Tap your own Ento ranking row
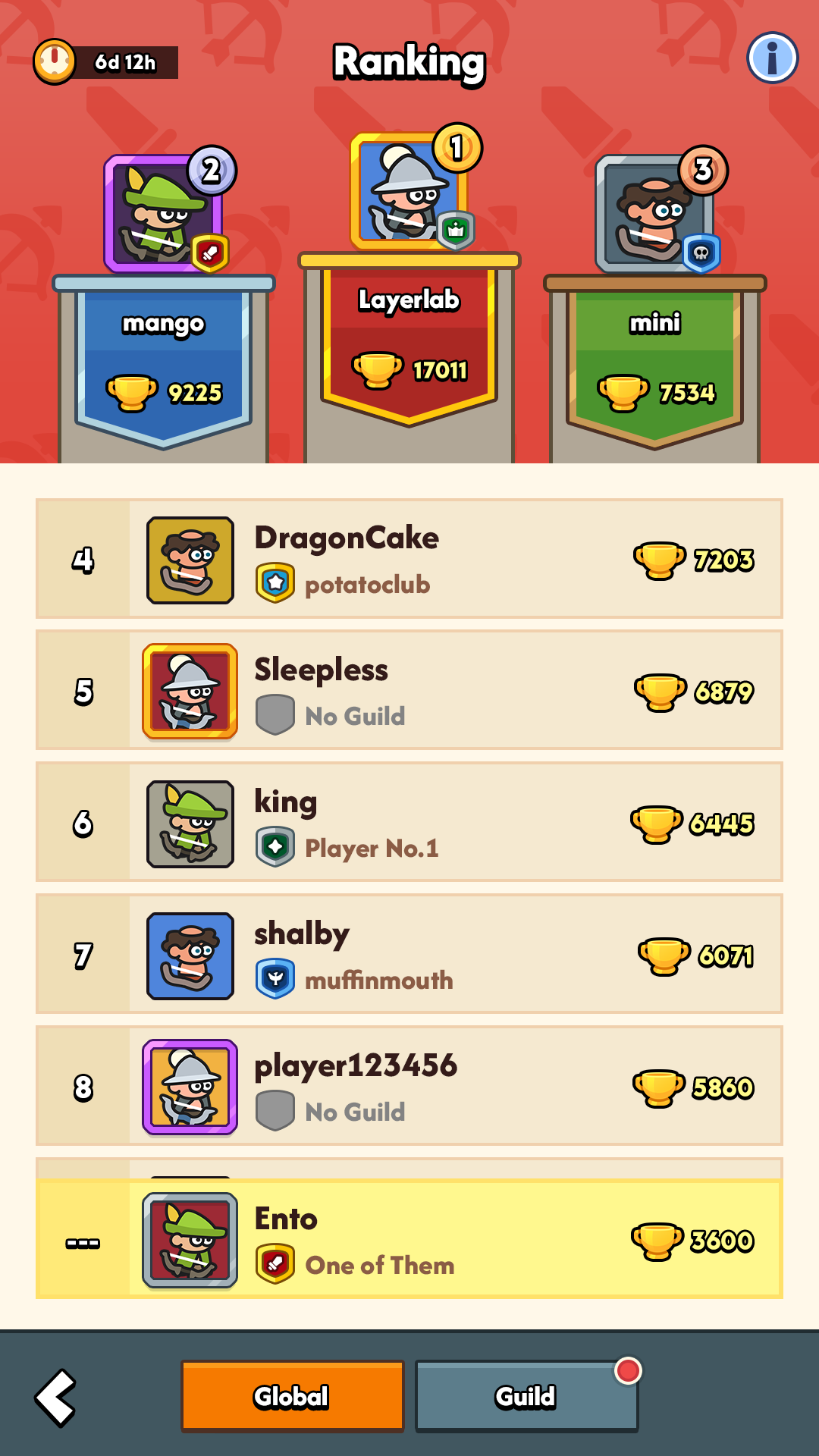The width and height of the screenshot is (819, 1456). [x=409, y=1241]
